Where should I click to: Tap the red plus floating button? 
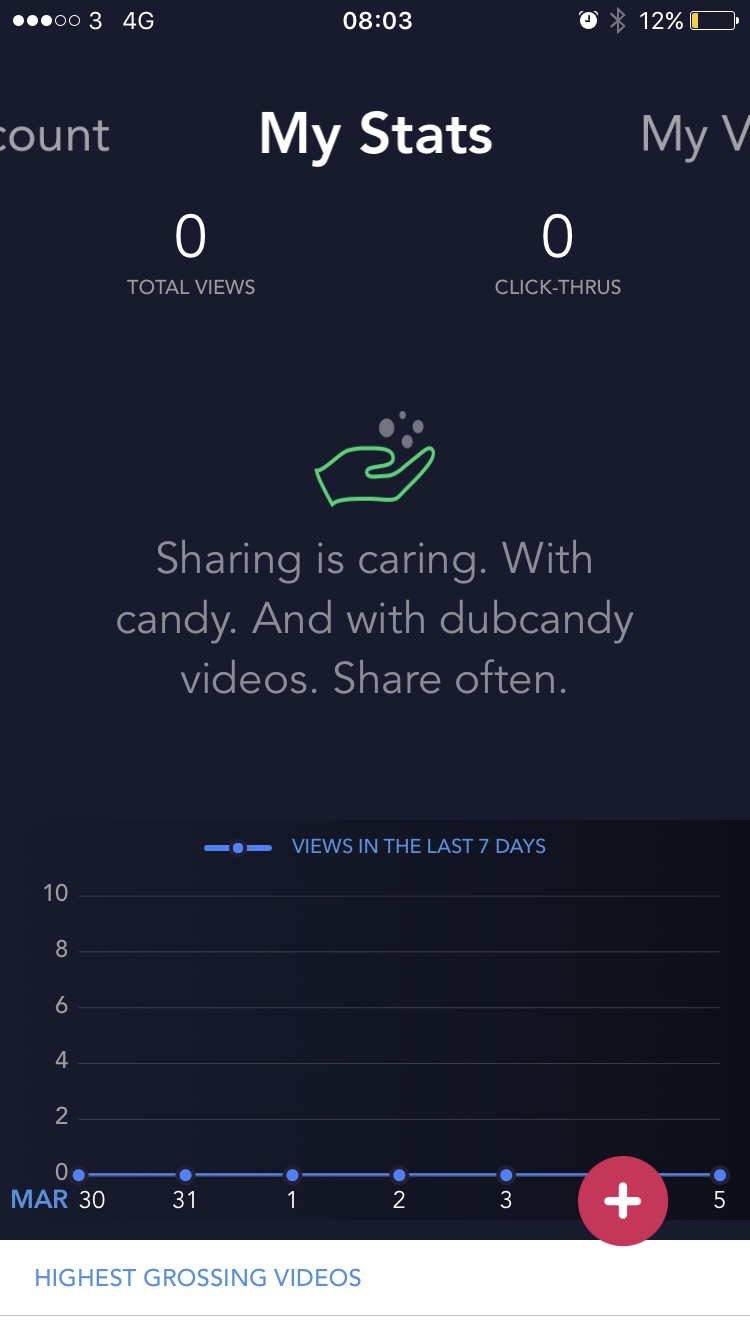[x=622, y=1200]
